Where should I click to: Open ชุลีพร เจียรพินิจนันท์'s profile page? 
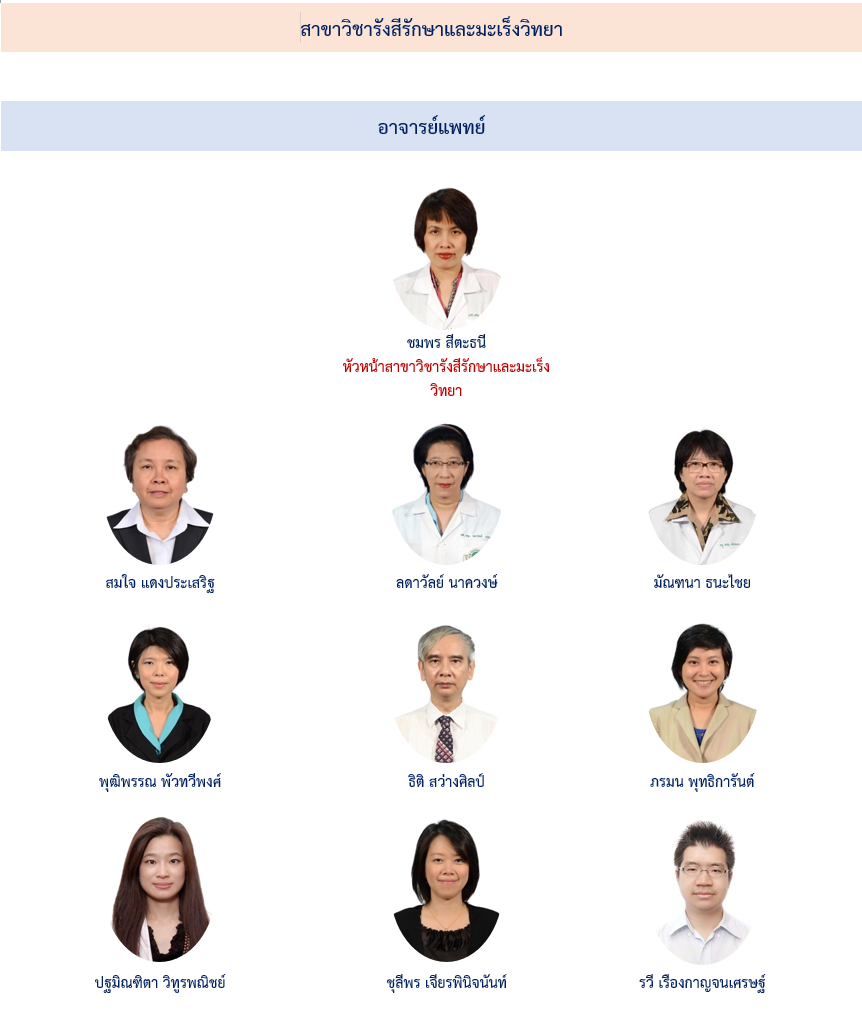446,892
